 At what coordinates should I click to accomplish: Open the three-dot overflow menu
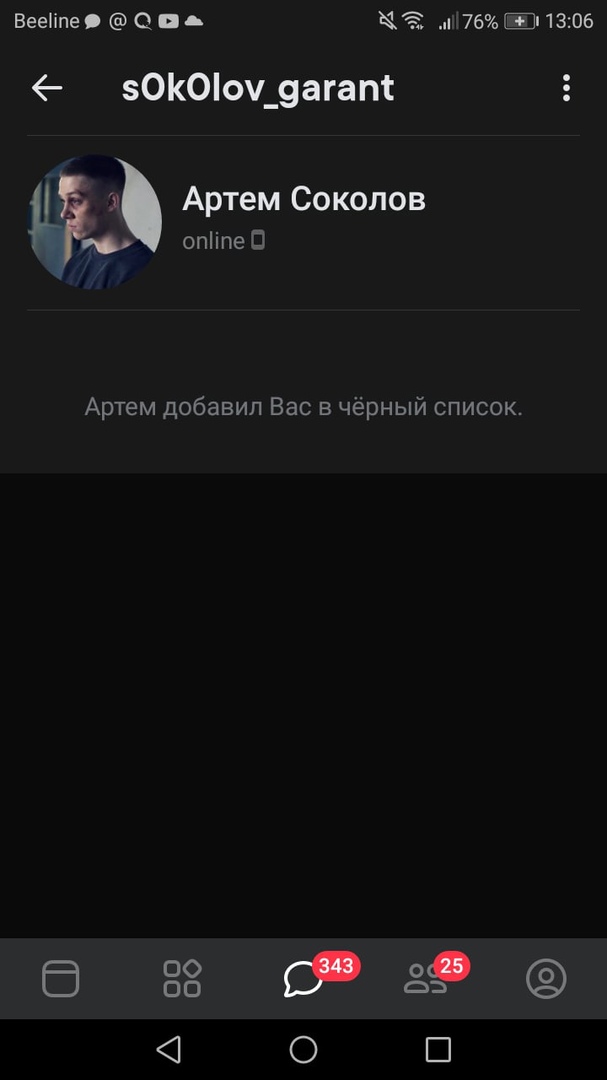pos(566,88)
